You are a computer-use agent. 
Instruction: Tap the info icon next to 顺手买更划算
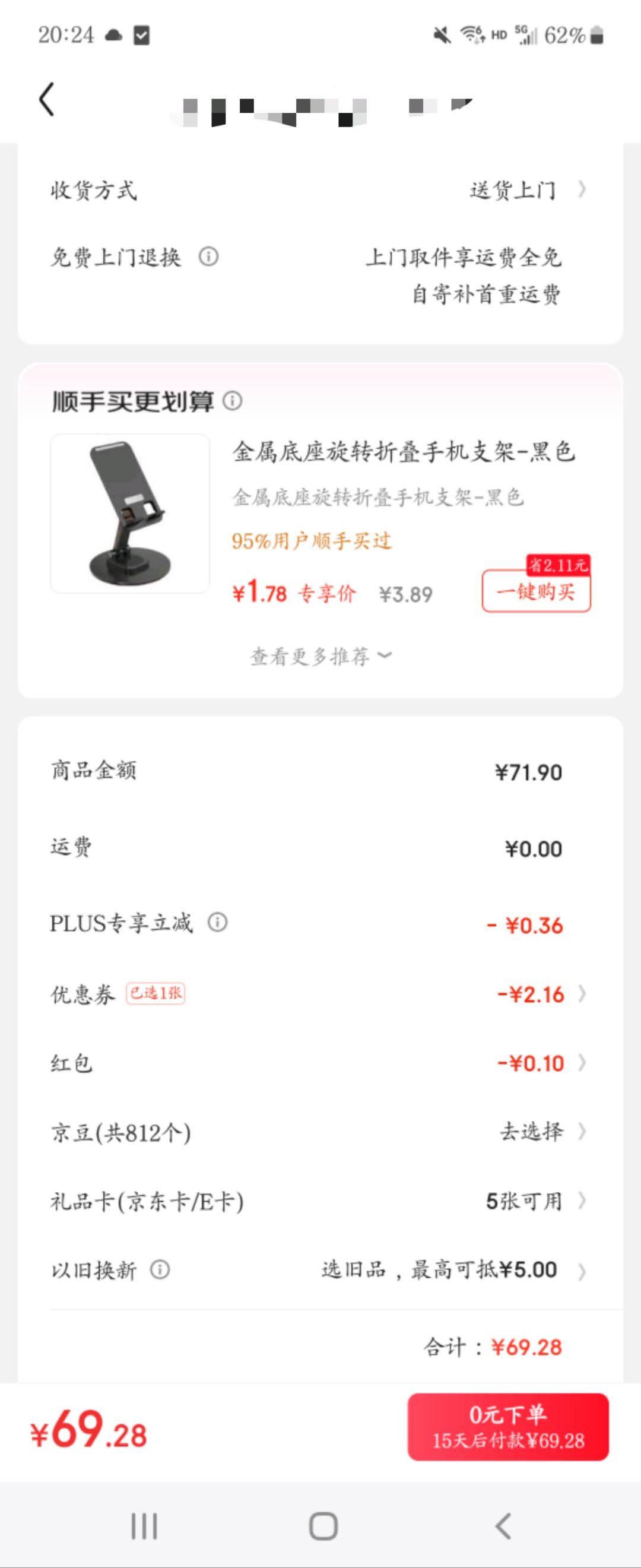click(233, 401)
